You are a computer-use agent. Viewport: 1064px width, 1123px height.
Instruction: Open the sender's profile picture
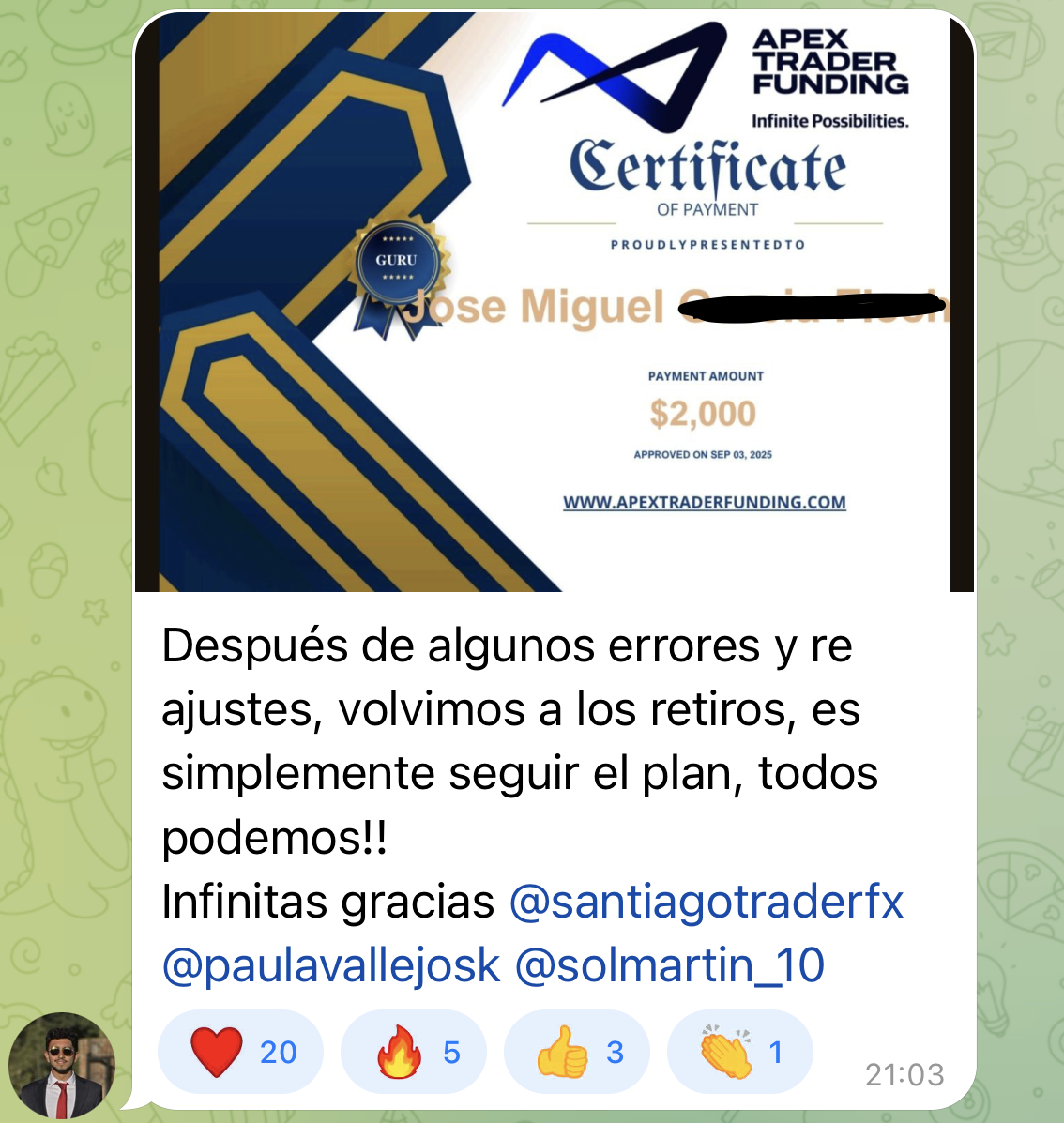coord(61,1065)
